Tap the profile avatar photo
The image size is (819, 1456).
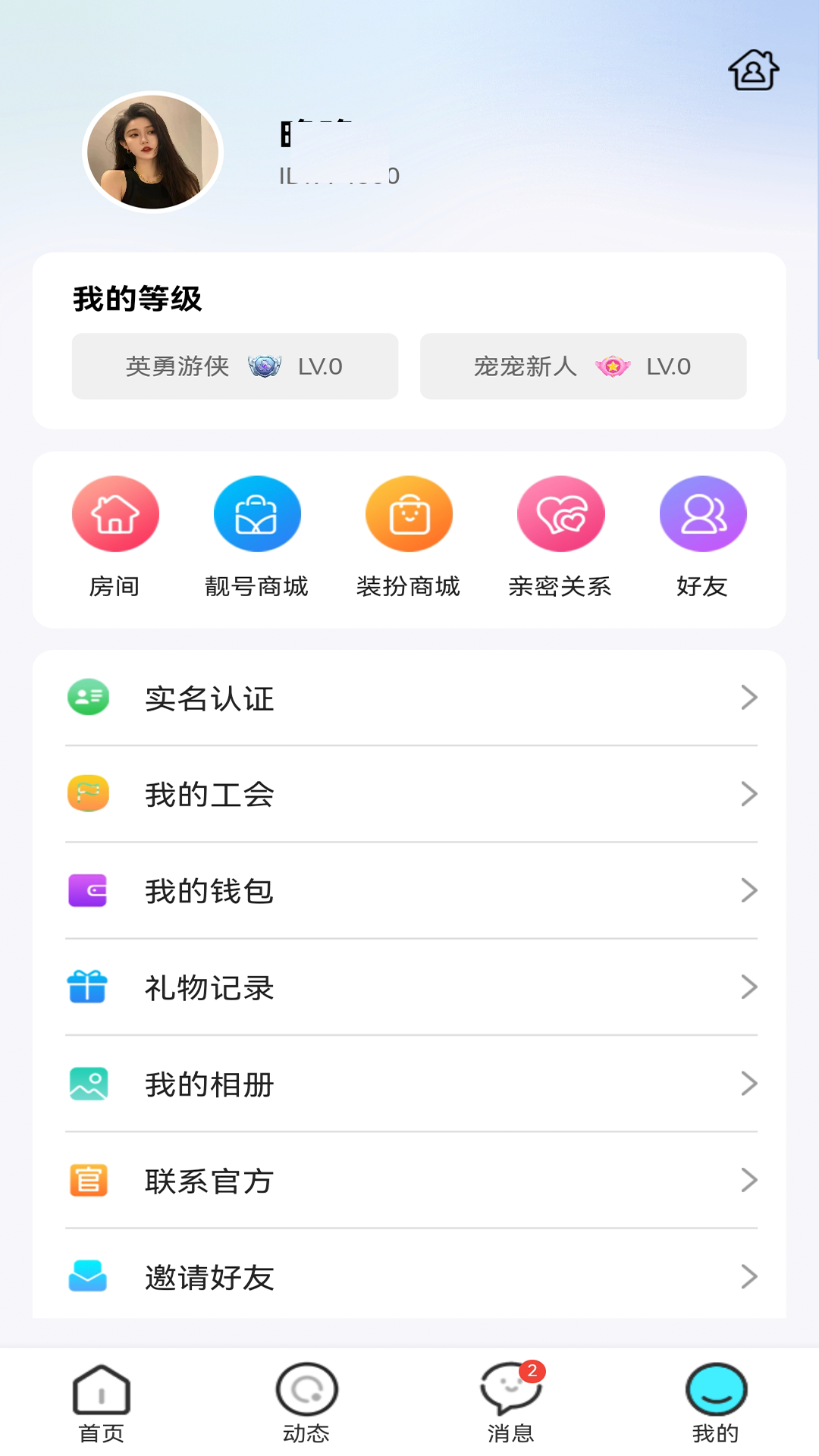pos(152,152)
